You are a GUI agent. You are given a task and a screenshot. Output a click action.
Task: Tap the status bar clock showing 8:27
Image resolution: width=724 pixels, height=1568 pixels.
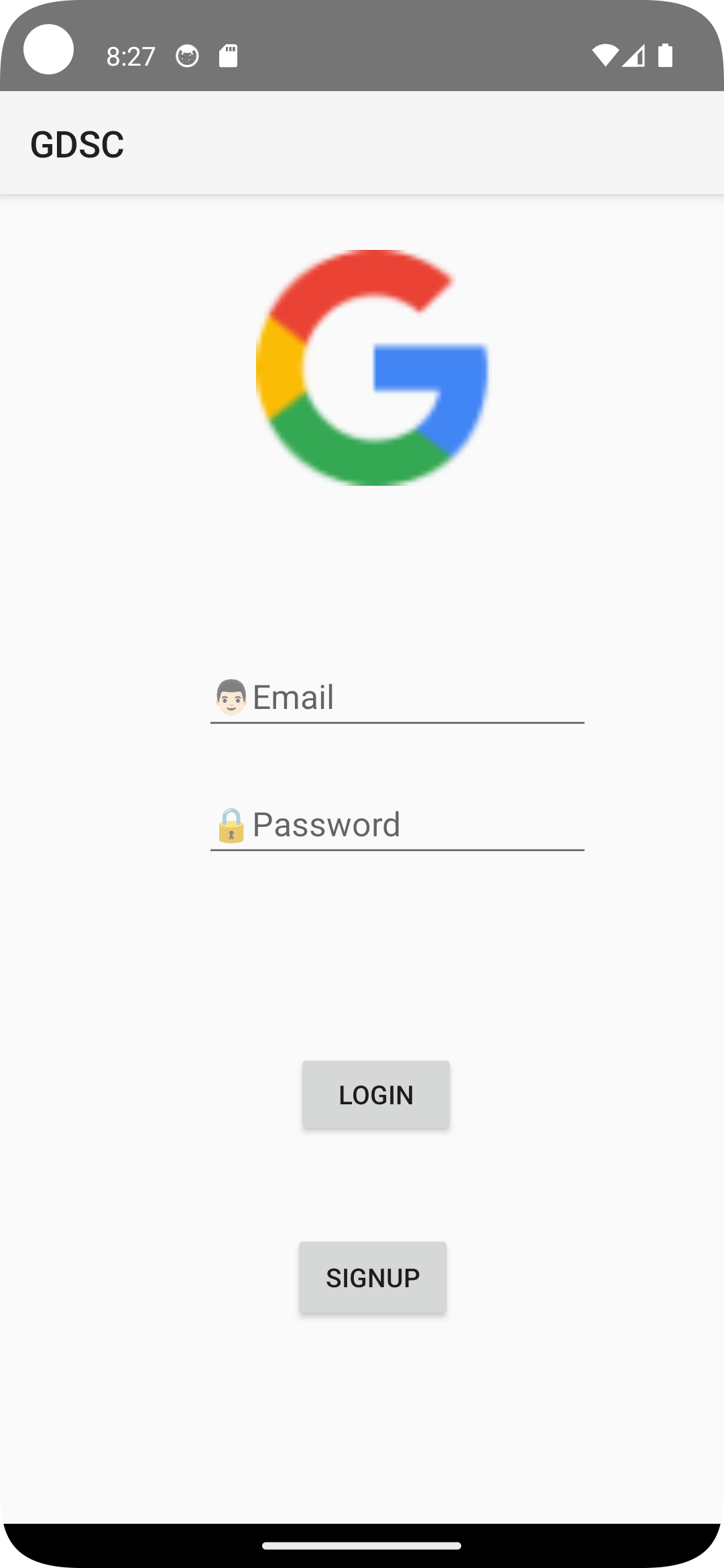(129, 57)
